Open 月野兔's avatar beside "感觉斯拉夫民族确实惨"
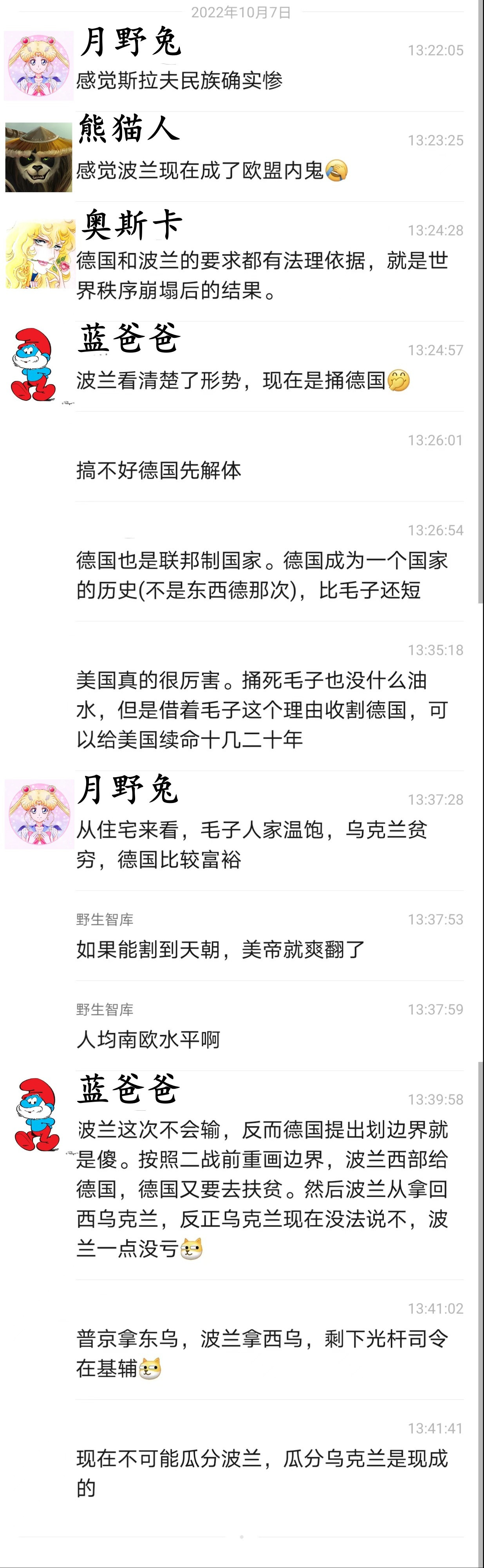The height and width of the screenshot is (1568, 484). (x=38, y=66)
